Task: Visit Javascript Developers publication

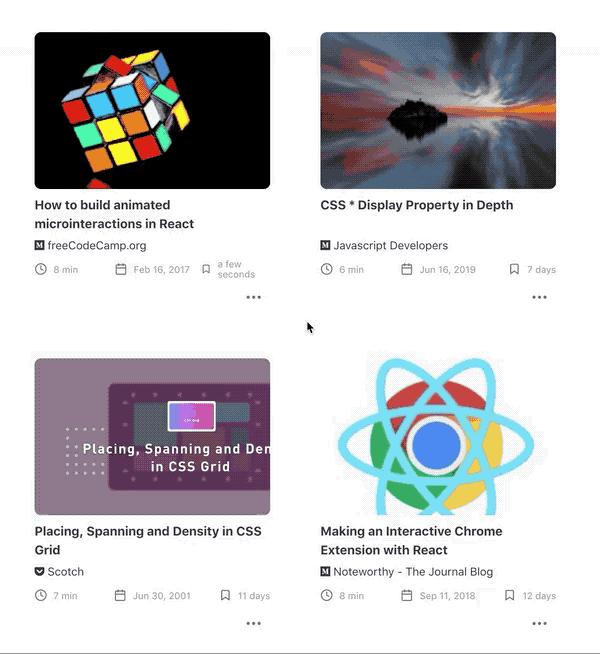Action: (x=390, y=245)
